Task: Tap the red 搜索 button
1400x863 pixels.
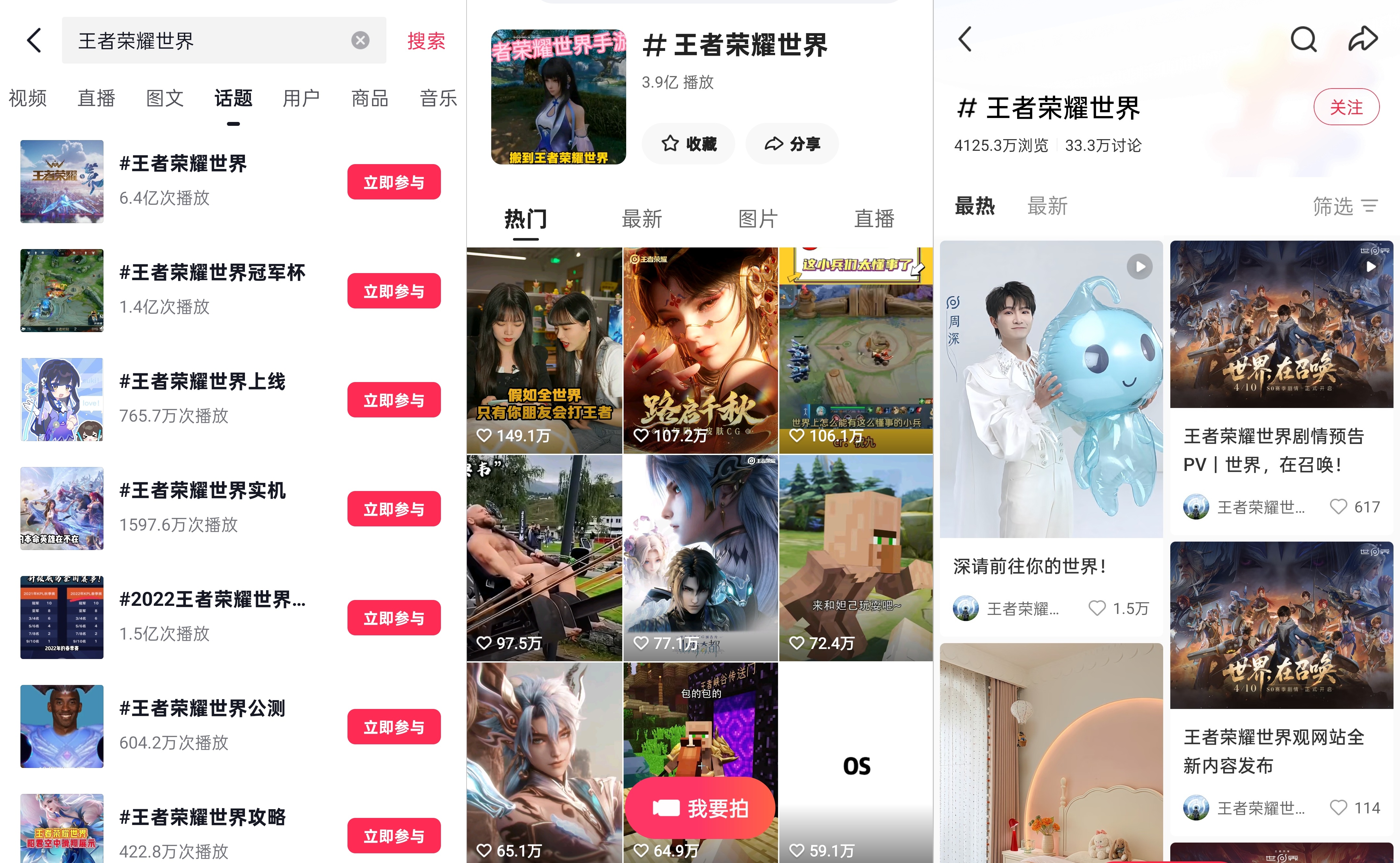Action: click(426, 41)
